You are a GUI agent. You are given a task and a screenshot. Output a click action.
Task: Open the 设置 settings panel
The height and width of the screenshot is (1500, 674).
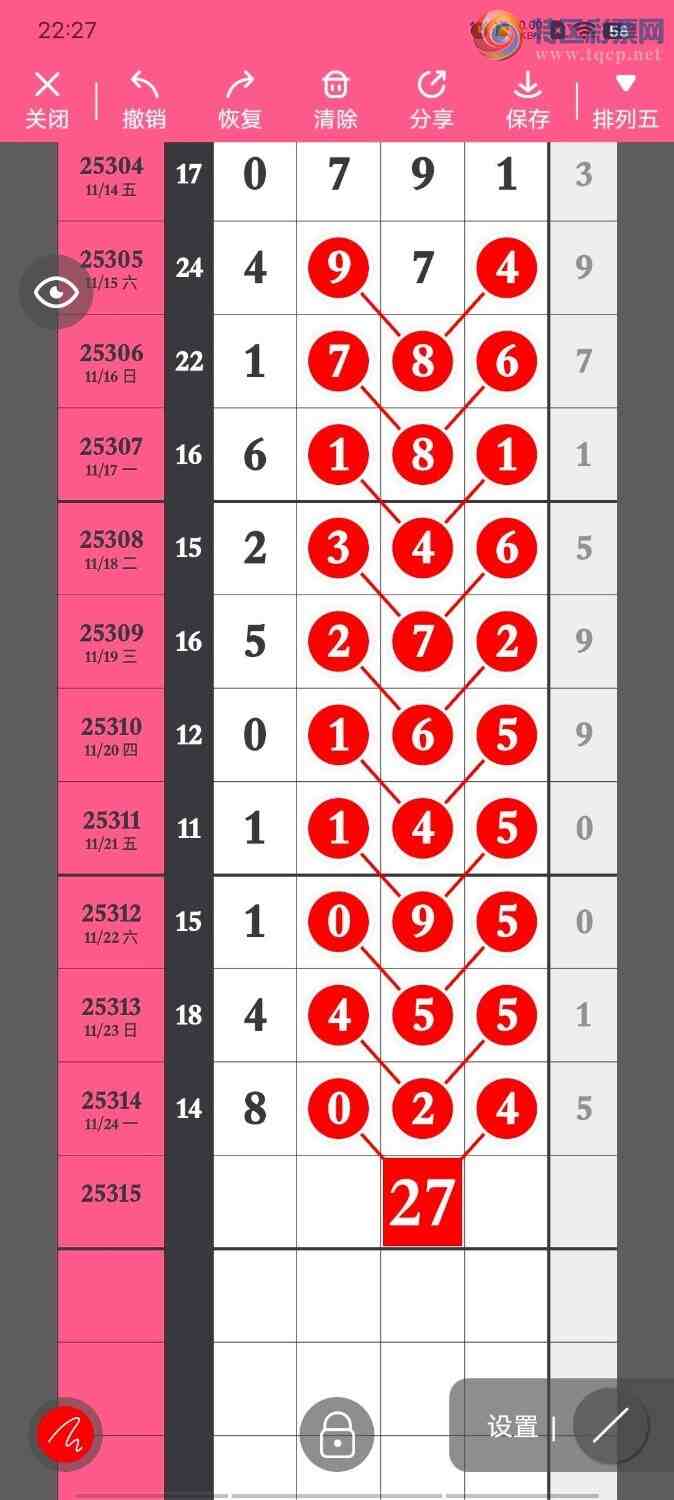(x=513, y=1427)
